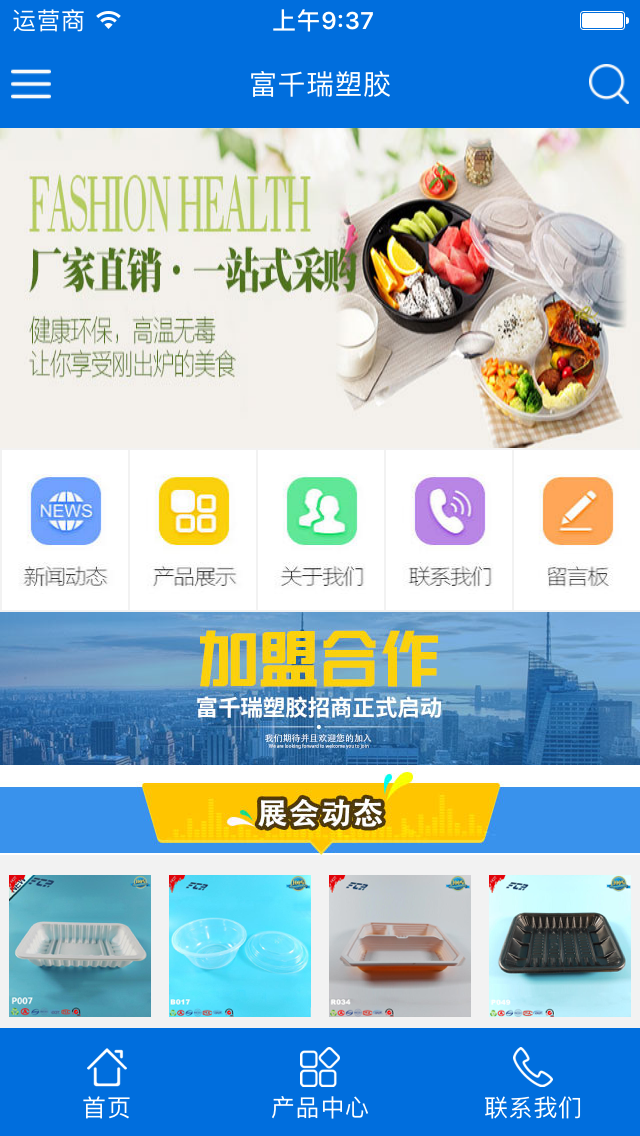Tap the search magnifier icon
This screenshot has width=640, height=1136.
pos(608,84)
